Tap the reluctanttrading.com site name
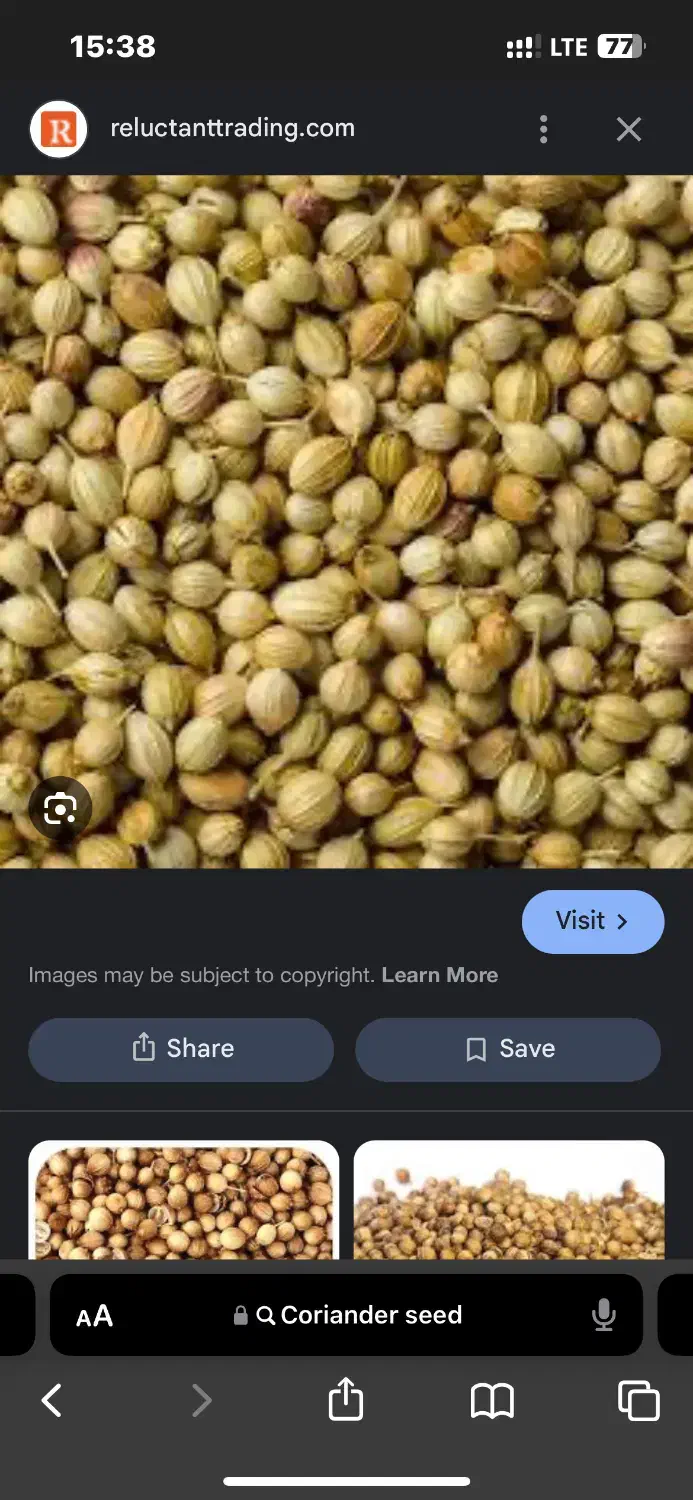This screenshot has height=1500, width=693. tap(232, 128)
